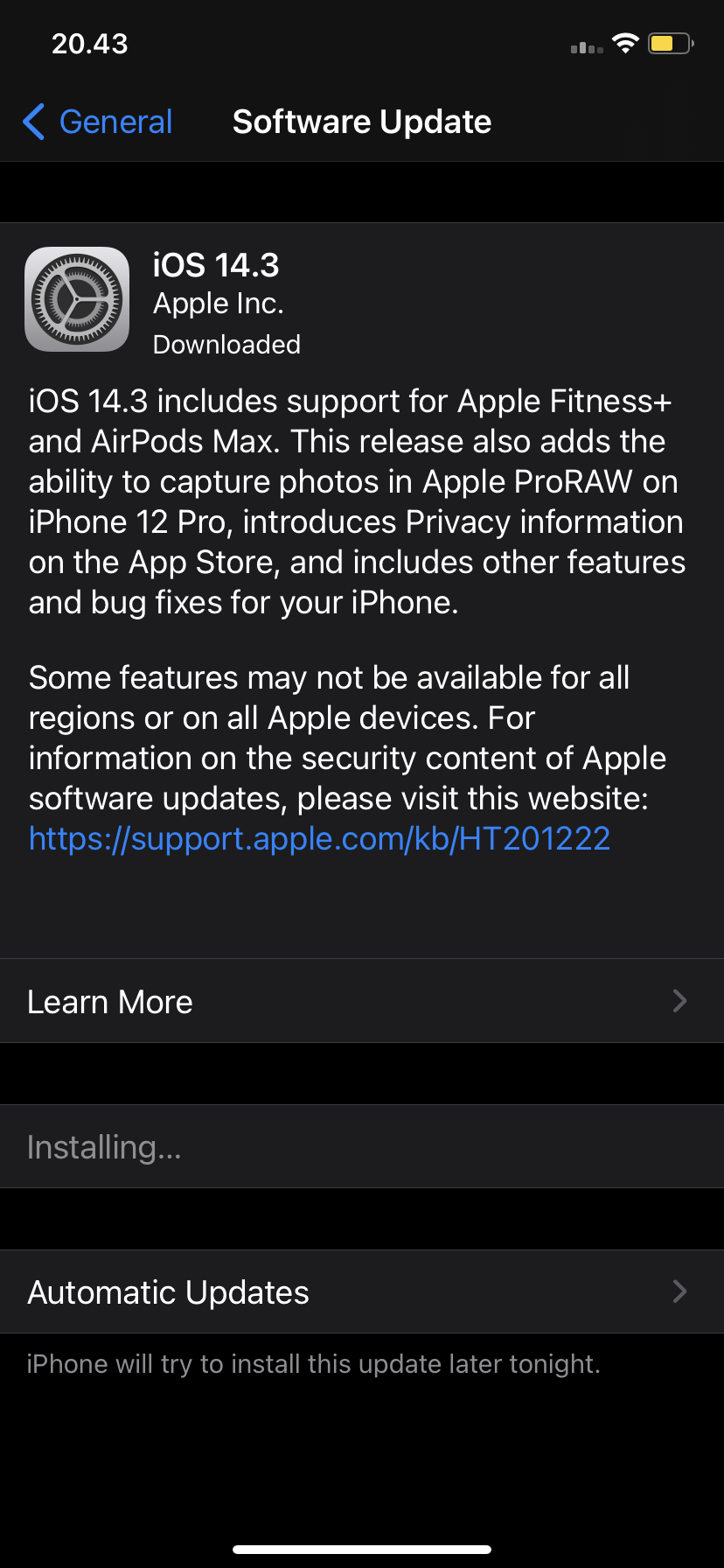
Task: Open Automatic Updates settings
Action: pos(361,1291)
